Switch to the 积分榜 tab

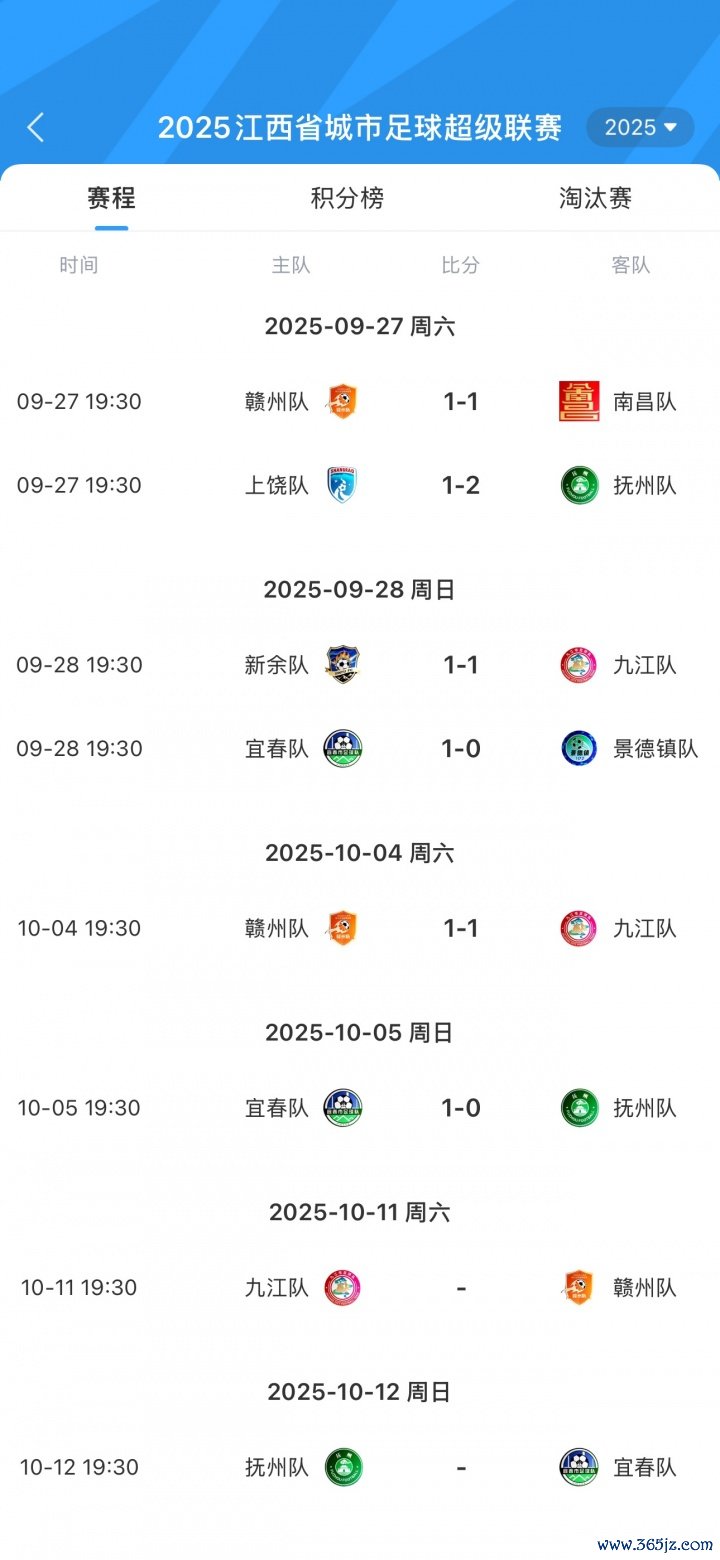[x=347, y=198]
